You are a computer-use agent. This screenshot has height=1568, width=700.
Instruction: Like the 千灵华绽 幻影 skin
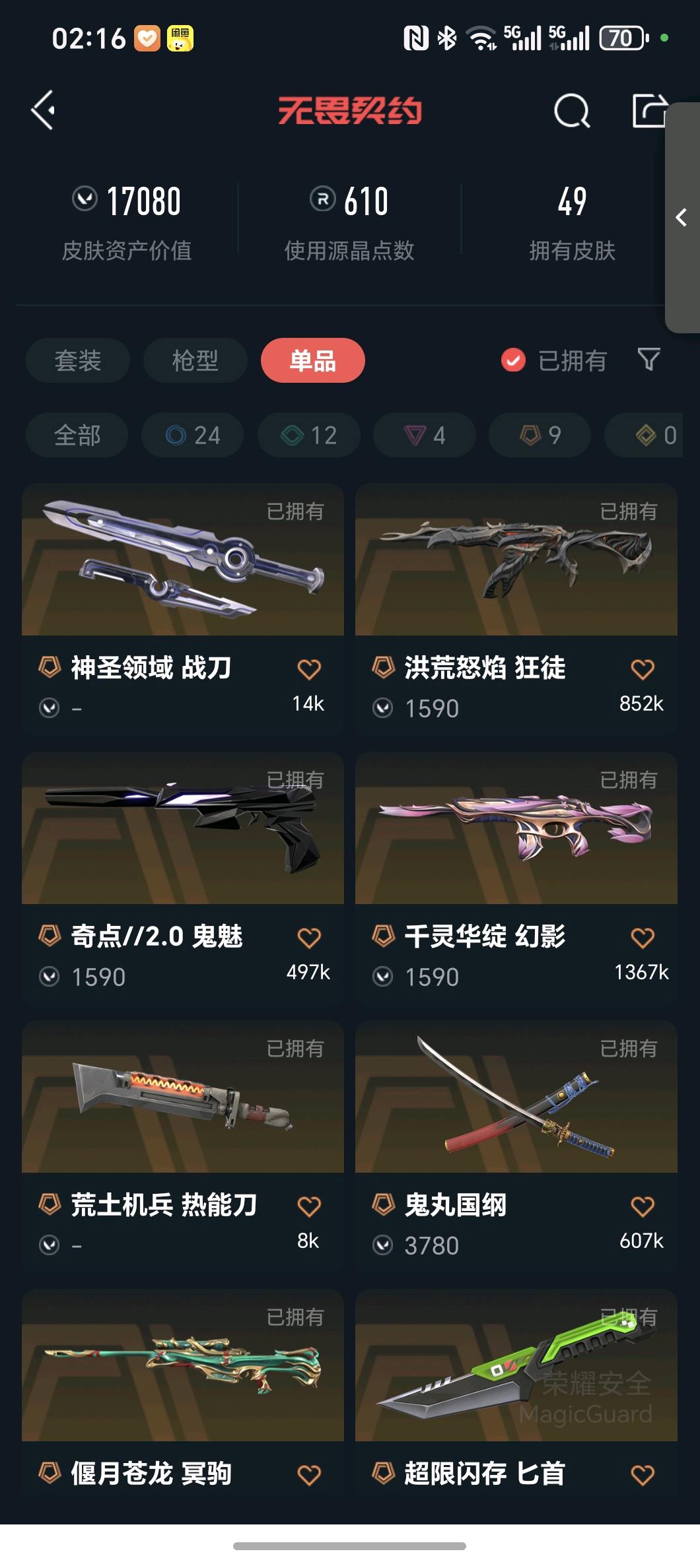pos(642,938)
